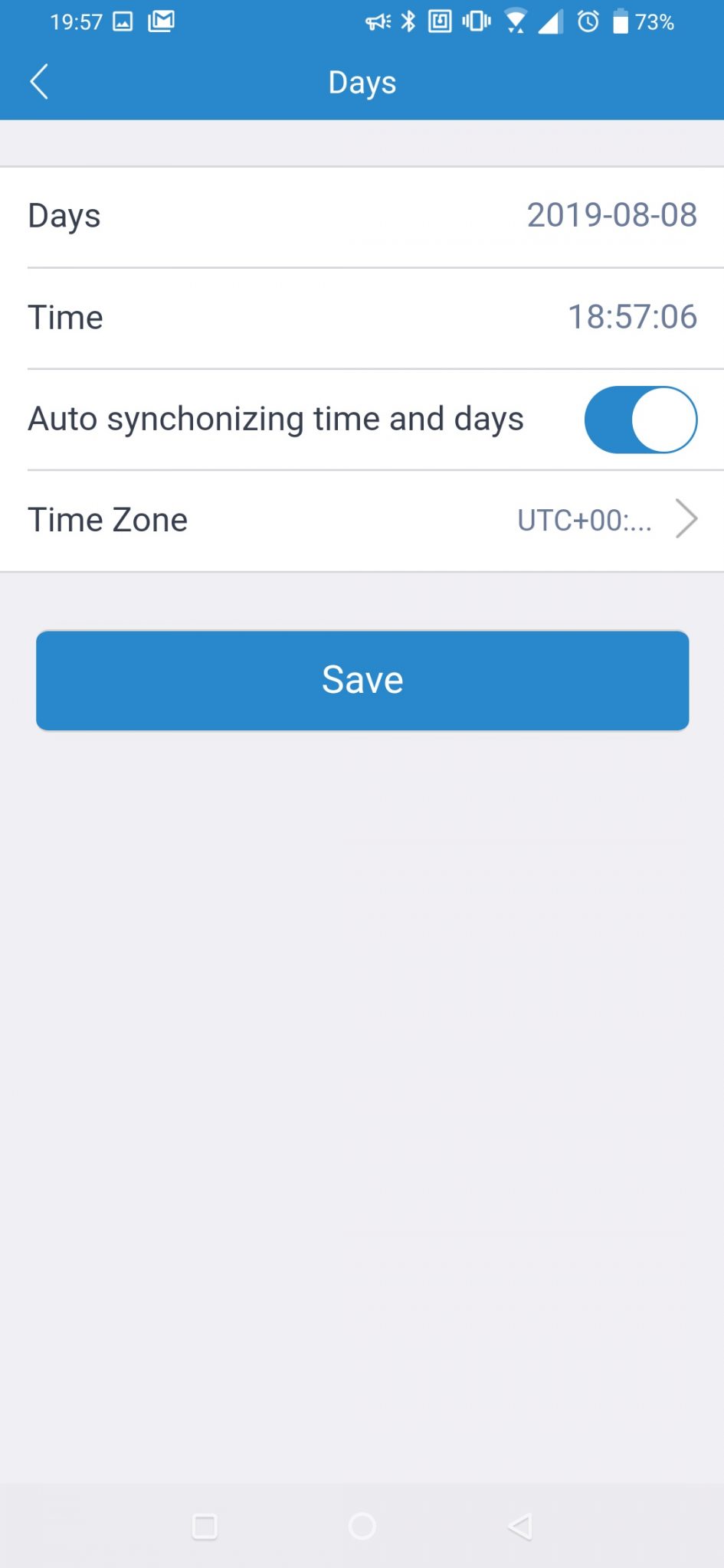Disable auto synchronizing time and days
The height and width of the screenshot is (1568, 724).
(x=640, y=420)
